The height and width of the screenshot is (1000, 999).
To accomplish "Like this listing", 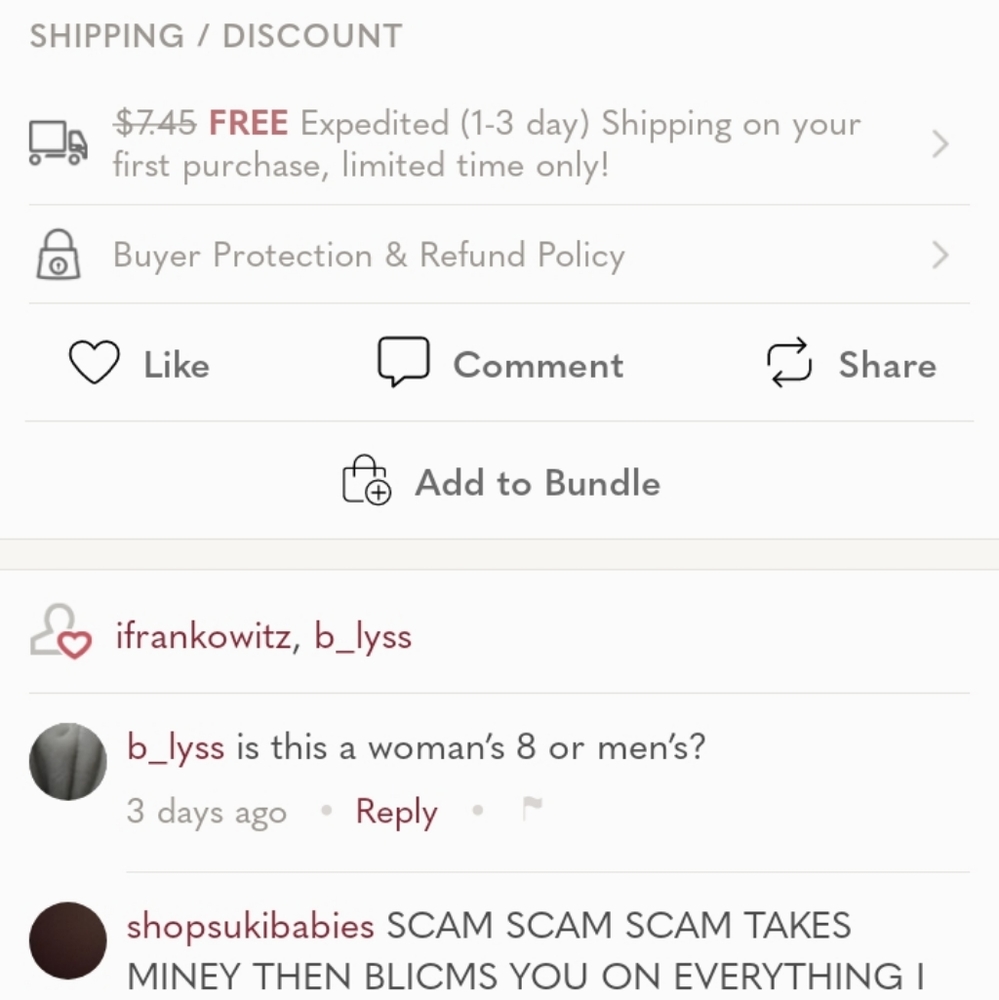I will tap(139, 365).
